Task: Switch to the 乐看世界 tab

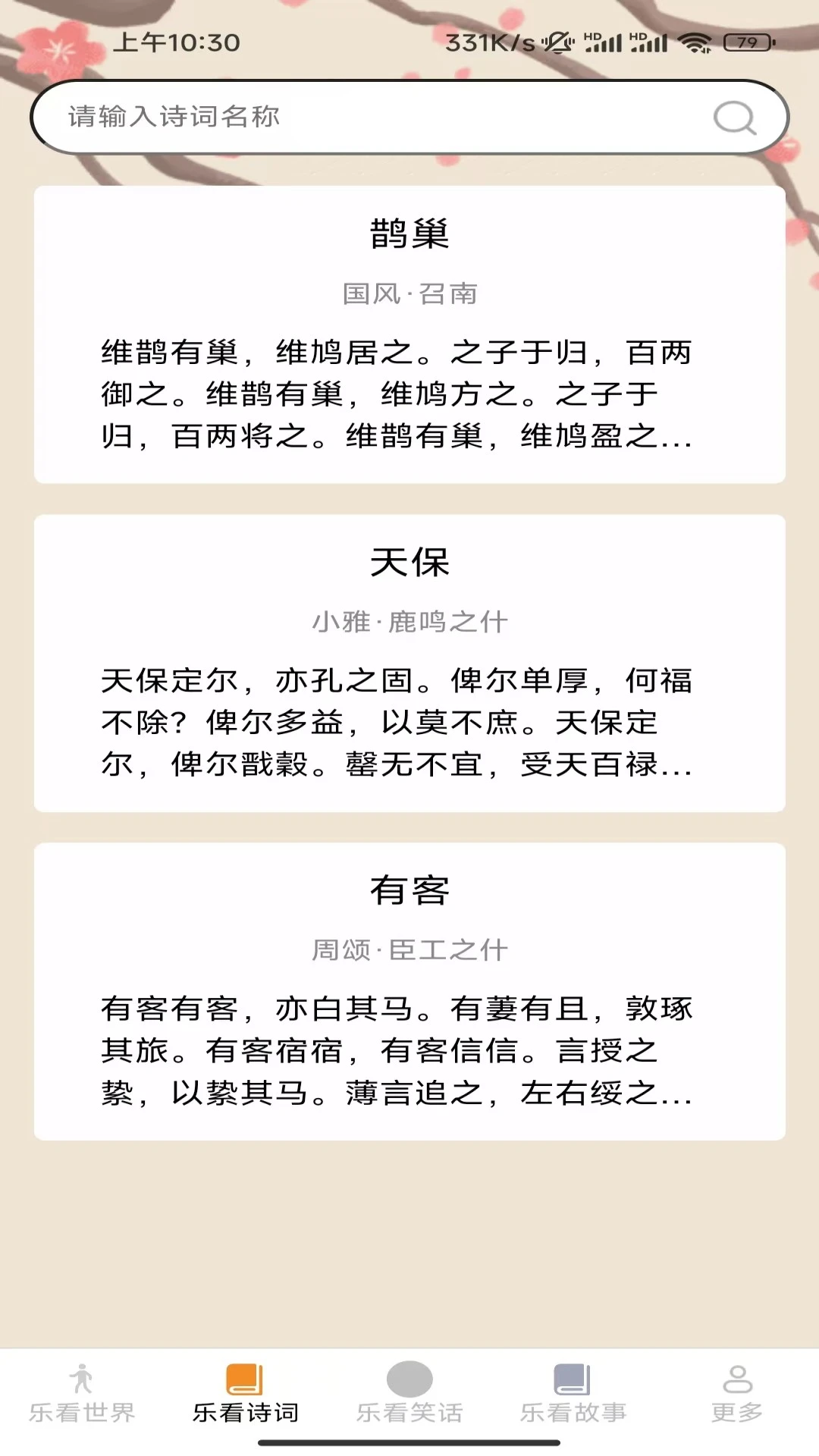Action: point(82,1395)
